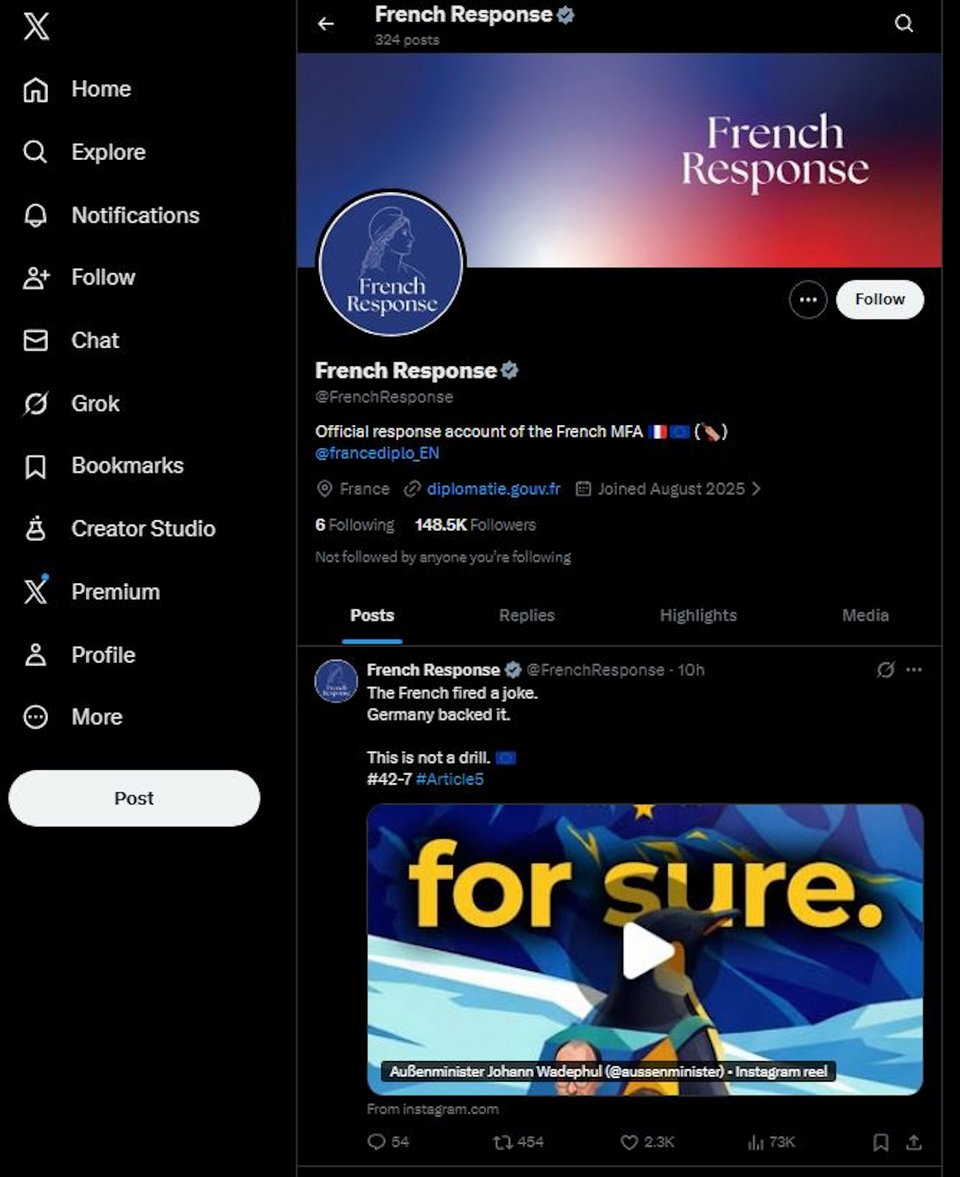Repost the post with 454 reposts
This screenshot has width=960, height=1177.
point(504,1142)
